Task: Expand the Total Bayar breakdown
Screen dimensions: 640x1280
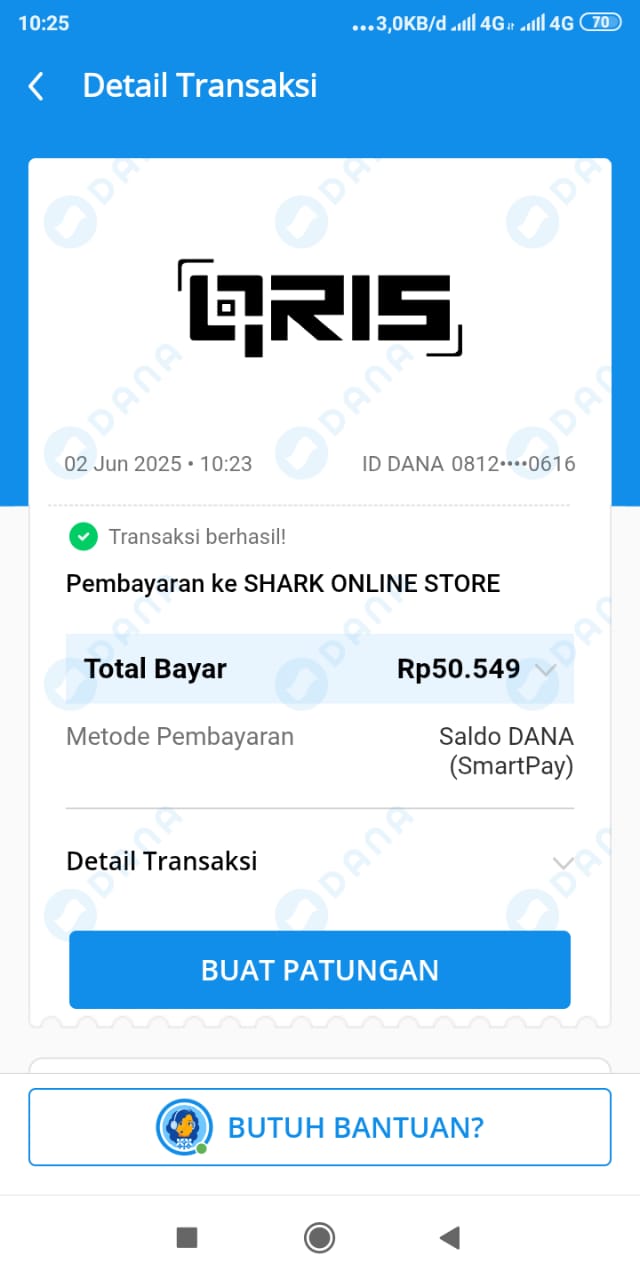Action: coord(545,669)
